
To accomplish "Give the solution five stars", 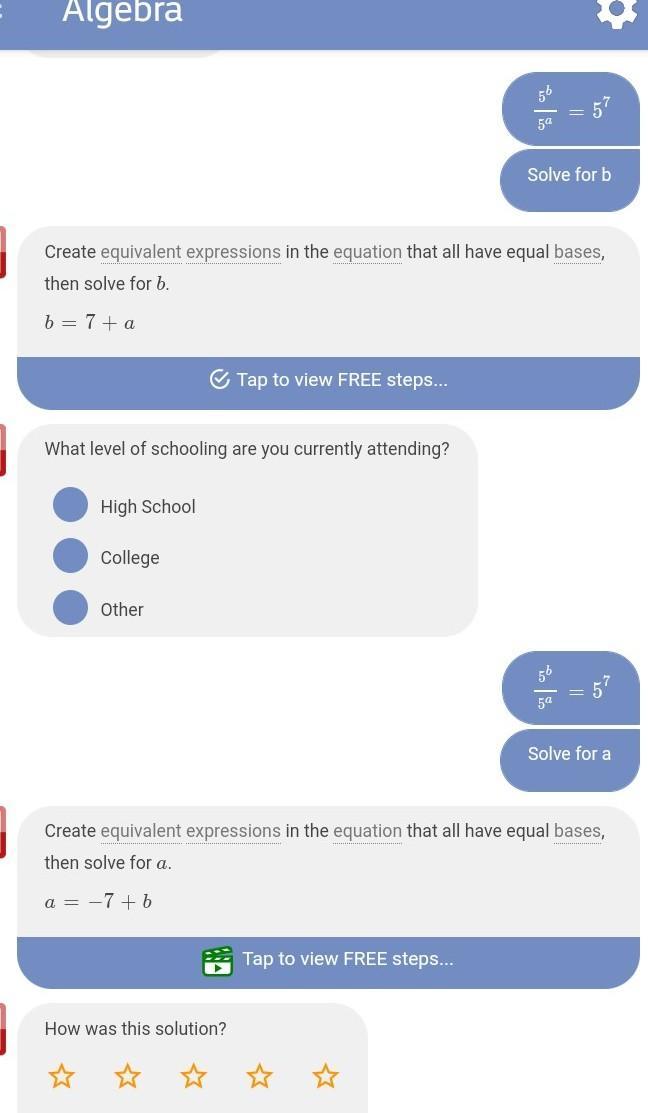I will [x=325, y=1076].
